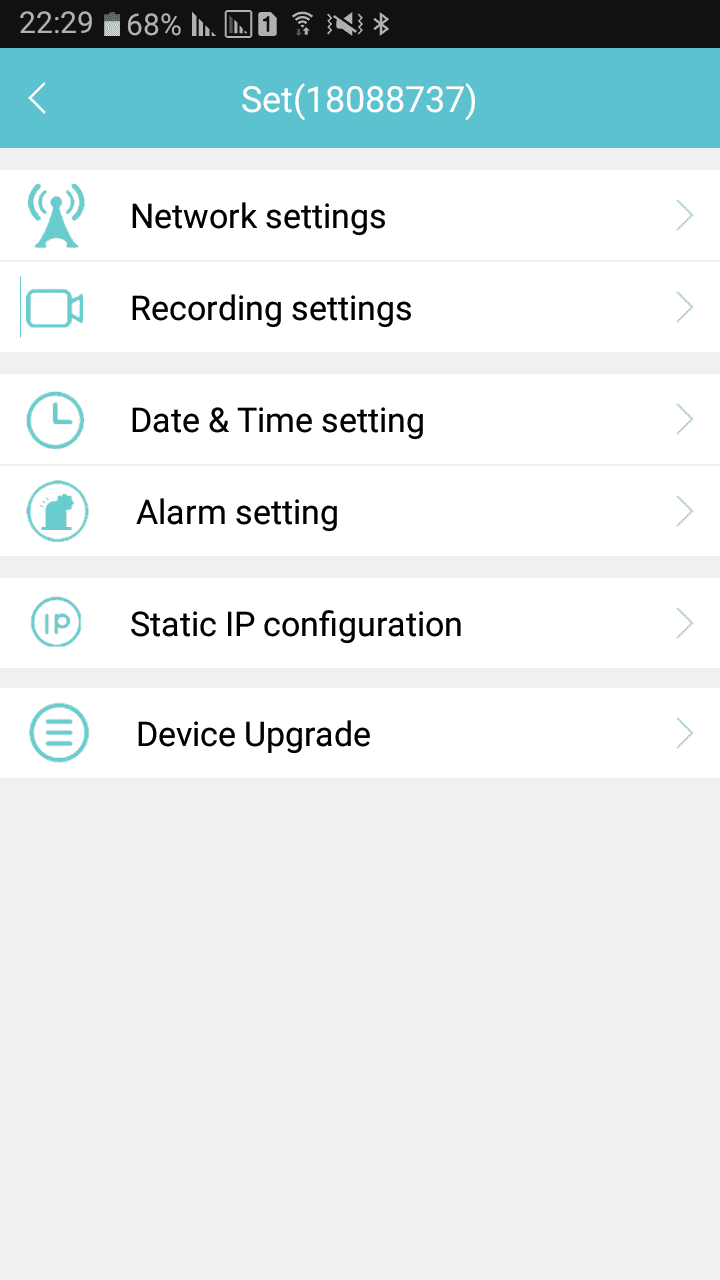Tap the Static IP configuration IP icon
Screen dimensions: 720x1280
[57, 622]
